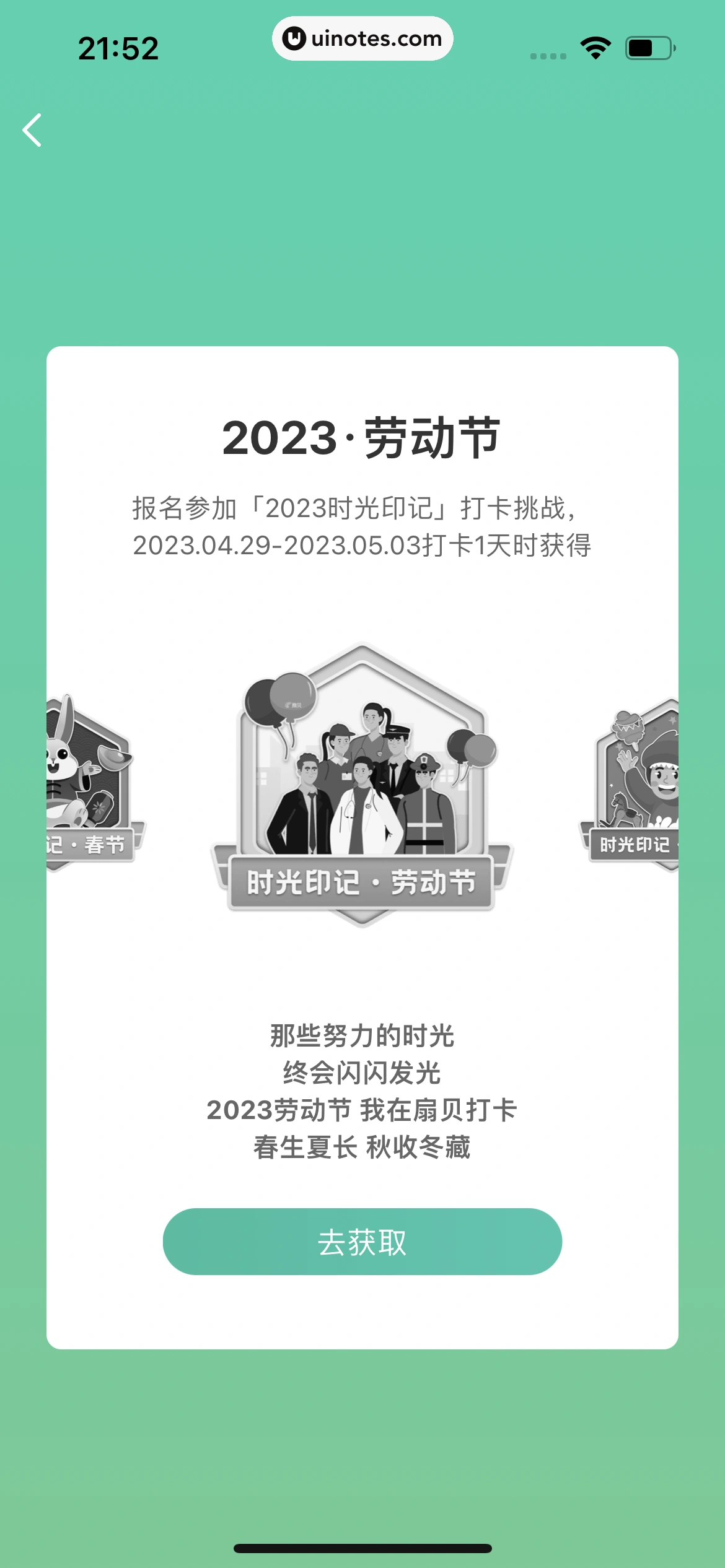Image resolution: width=725 pixels, height=1568 pixels.
Task: Go back using the top arrow
Action: [x=32, y=130]
